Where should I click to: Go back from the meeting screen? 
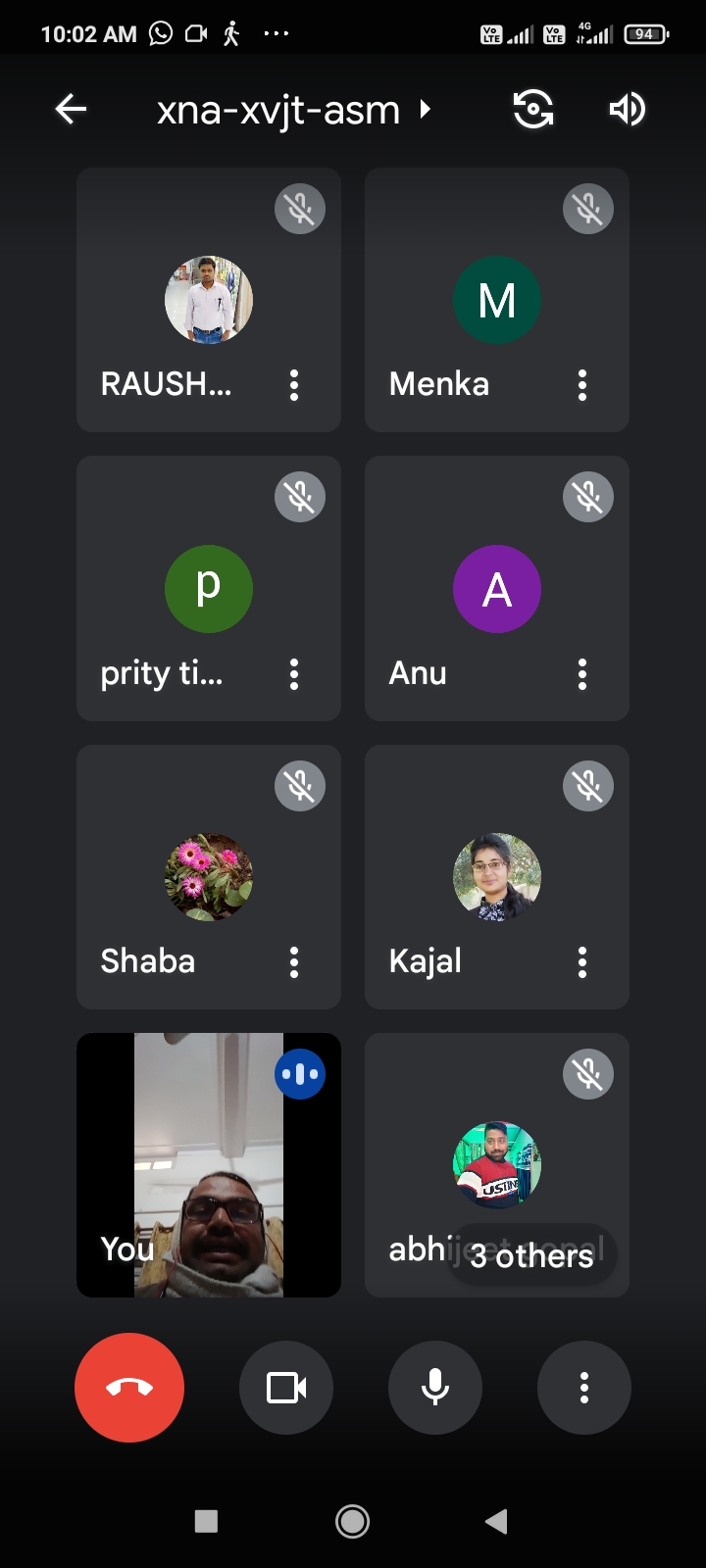(x=71, y=109)
